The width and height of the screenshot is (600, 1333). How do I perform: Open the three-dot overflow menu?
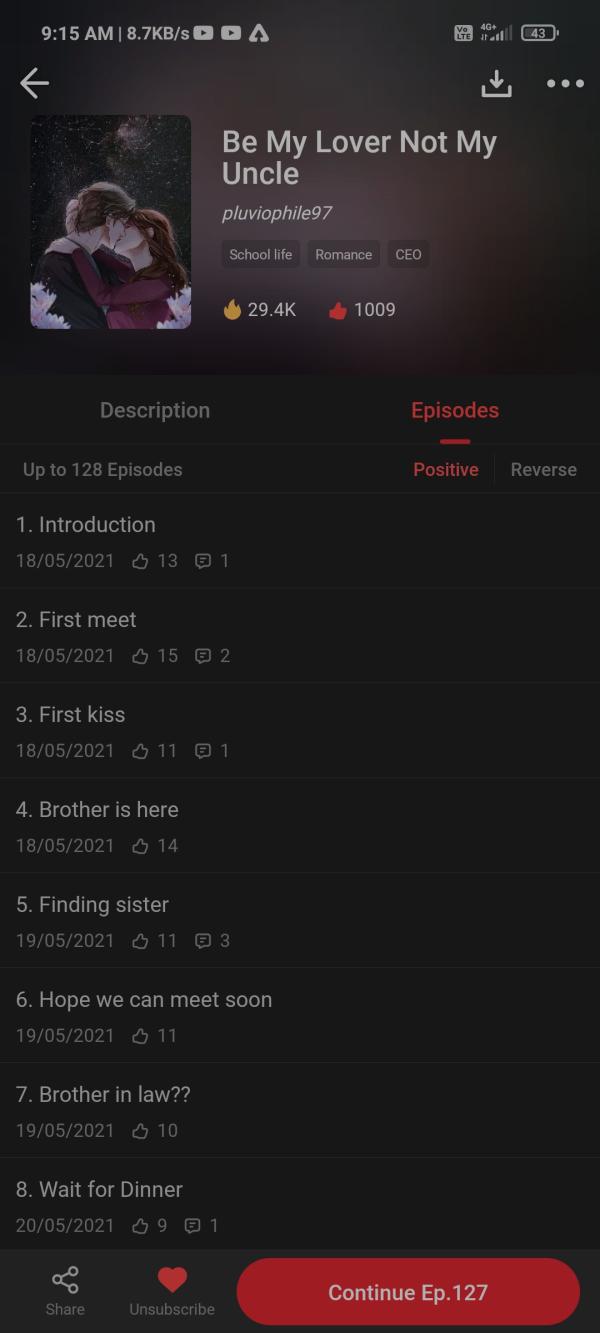pos(565,84)
